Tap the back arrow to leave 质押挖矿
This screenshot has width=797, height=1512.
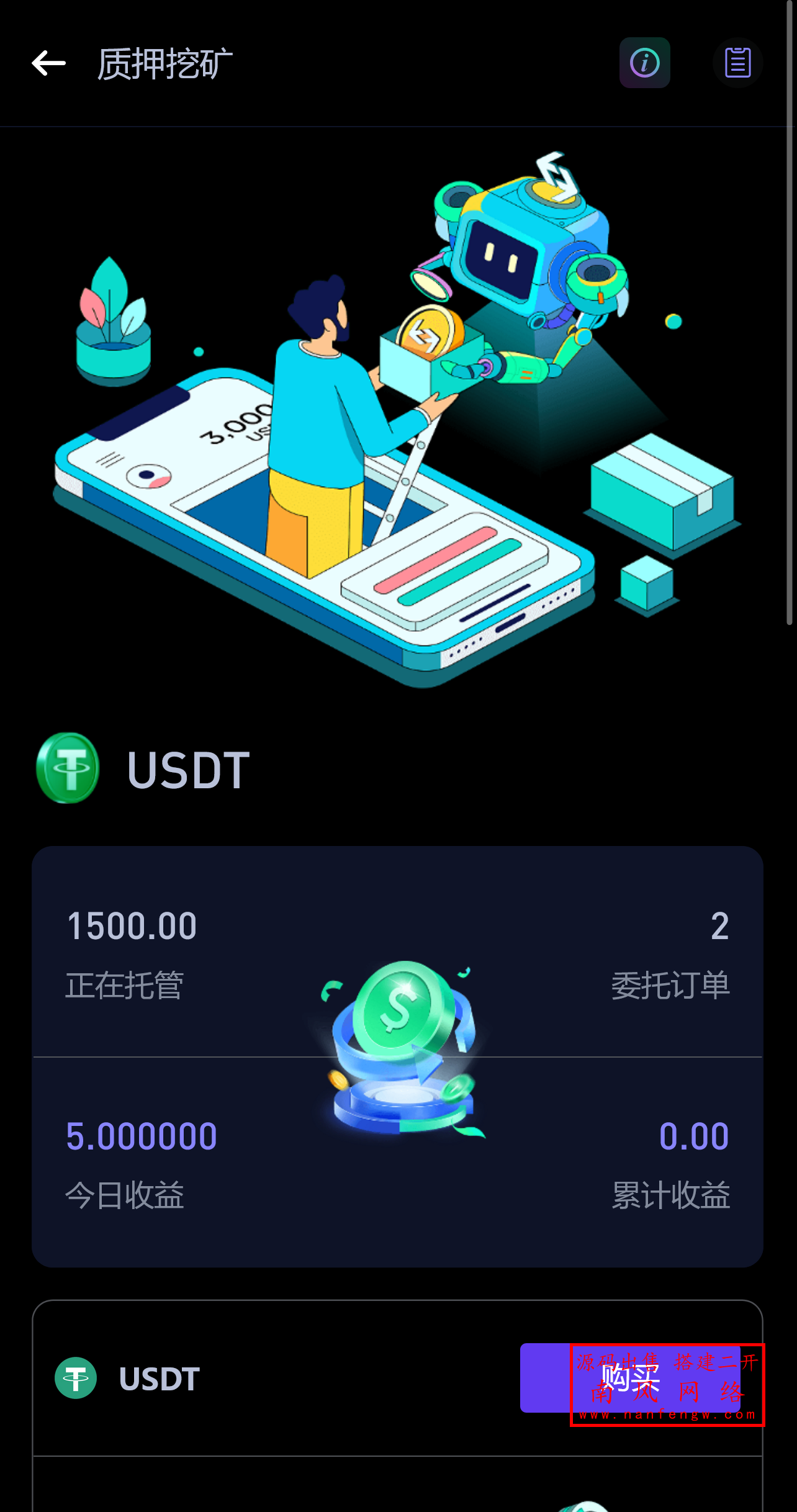(x=48, y=63)
